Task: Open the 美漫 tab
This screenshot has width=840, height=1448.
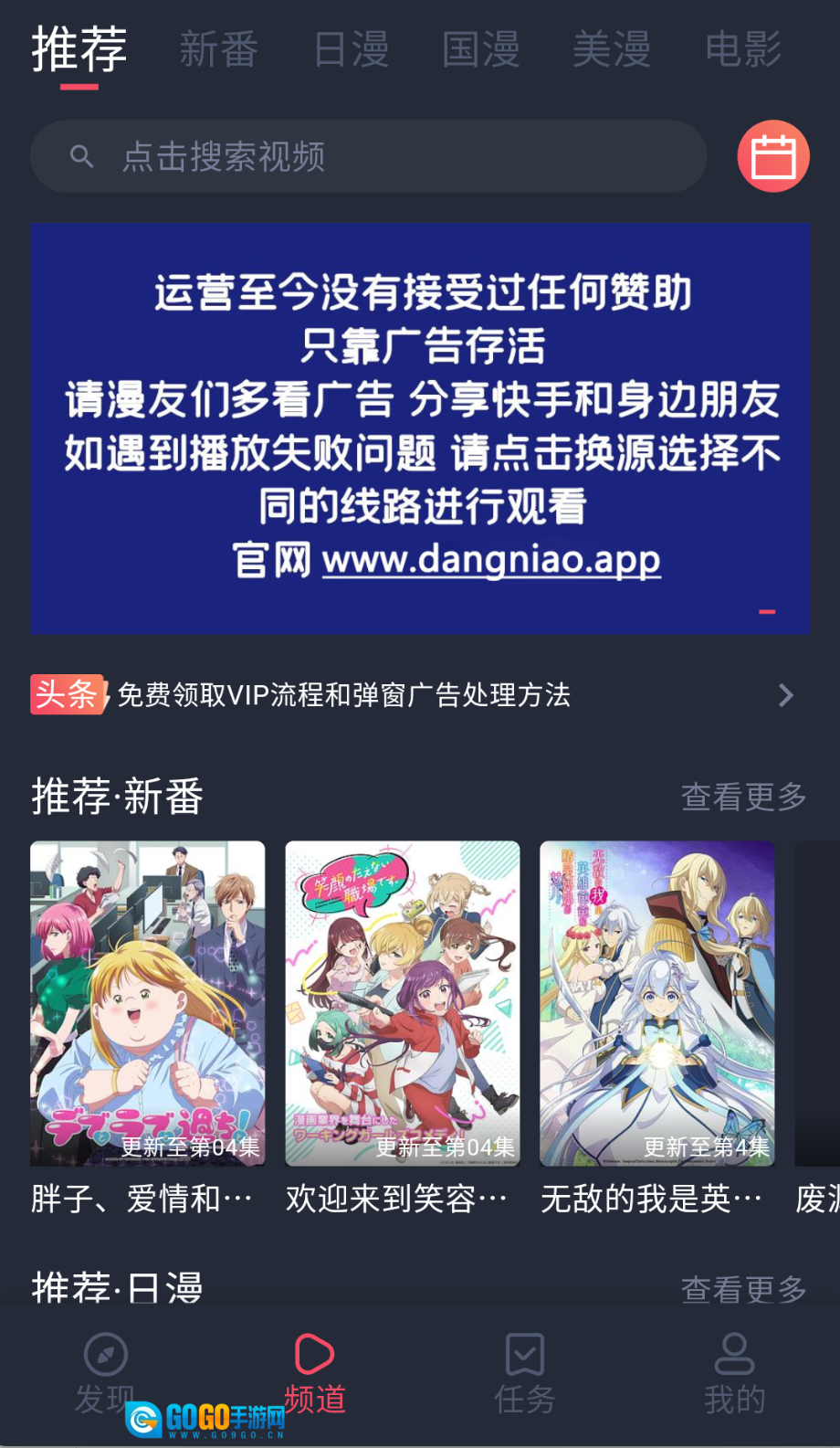Action: pos(612,49)
